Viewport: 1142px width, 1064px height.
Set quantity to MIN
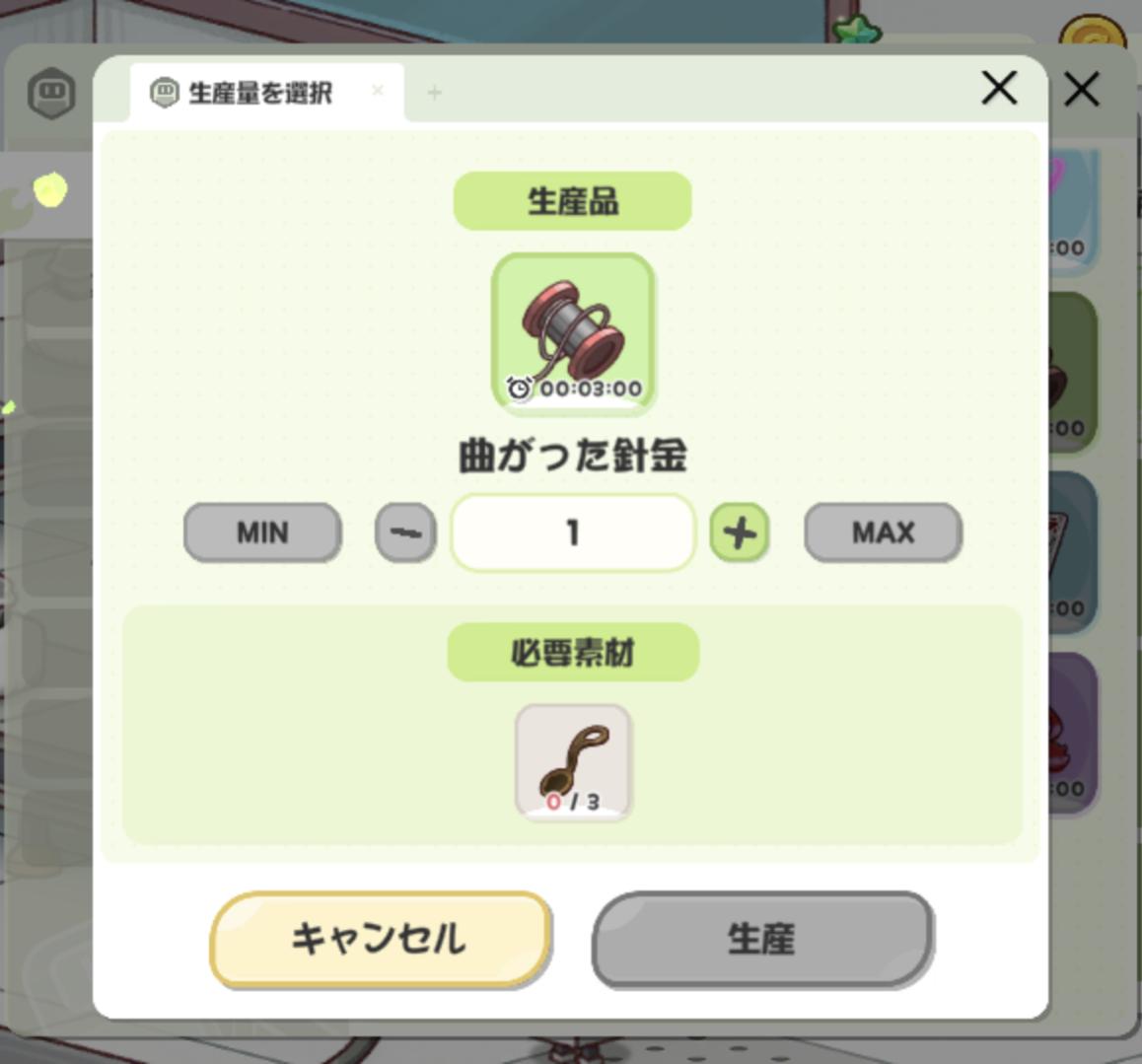262,532
